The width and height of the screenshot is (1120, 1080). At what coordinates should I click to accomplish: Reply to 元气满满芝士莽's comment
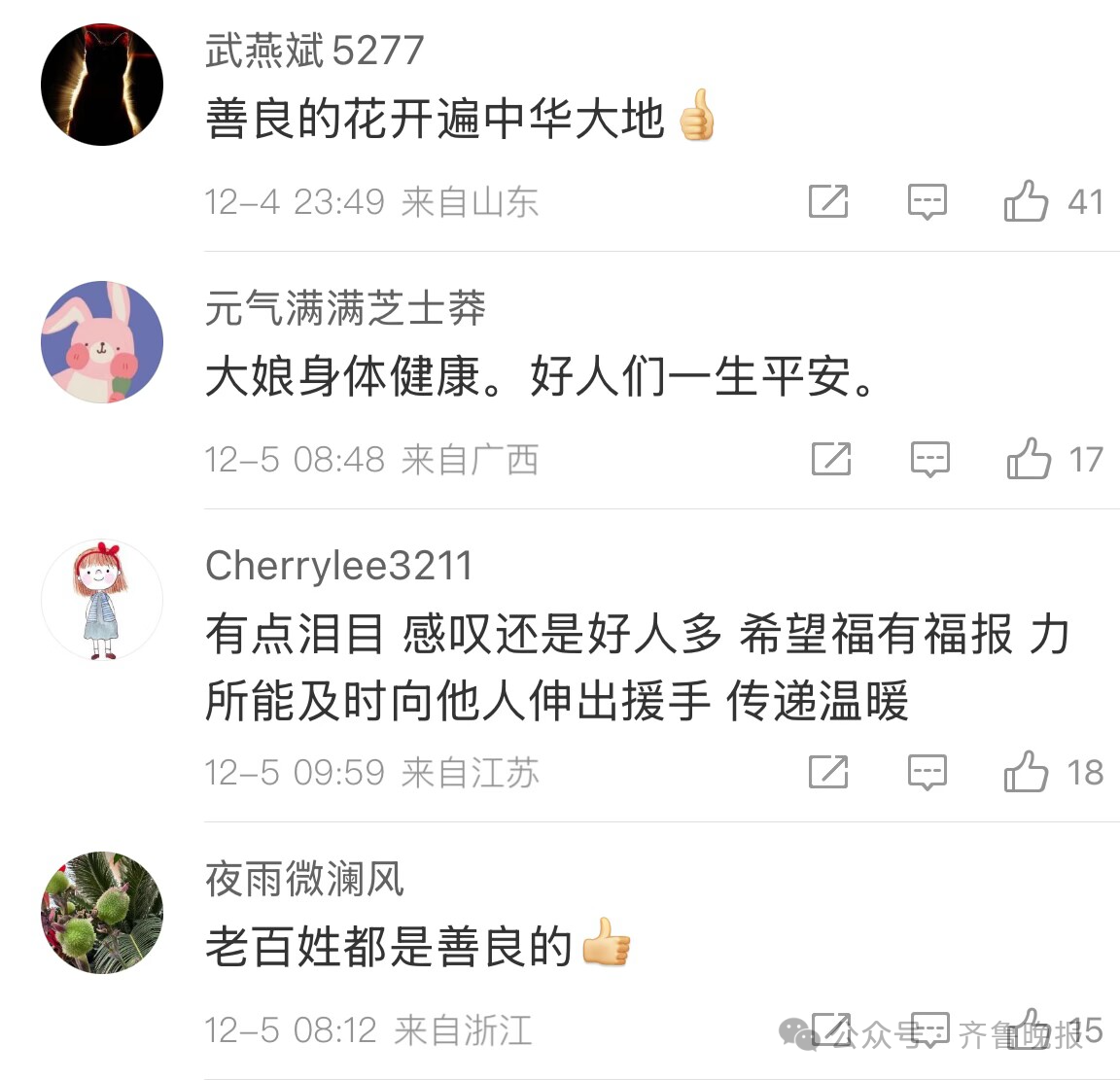[929, 459]
